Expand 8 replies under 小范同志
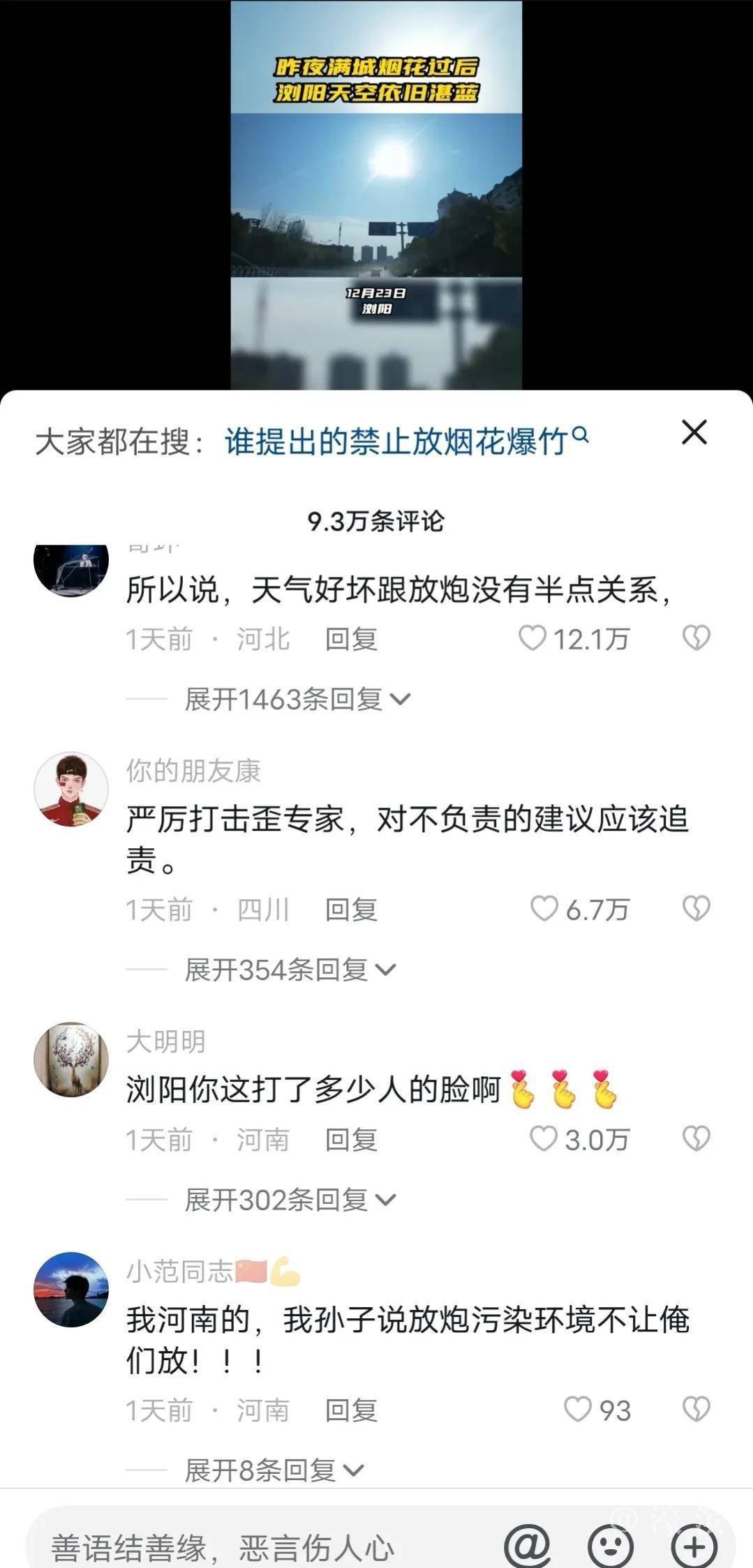Viewport: 753px width, 1568px height. click(274, 1470)
